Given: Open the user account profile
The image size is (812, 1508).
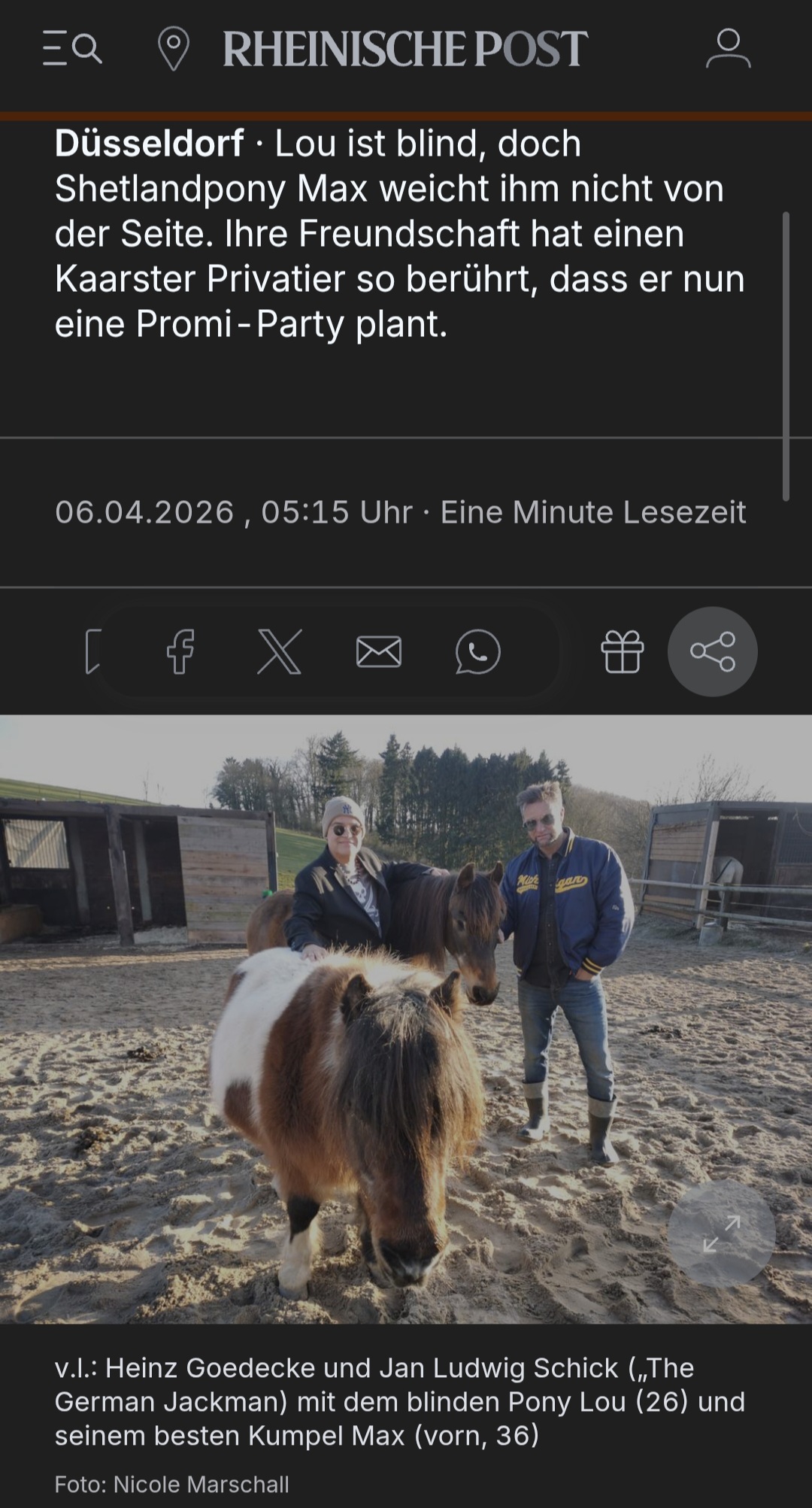Looking at the screenshot, I should pos(728,50).
